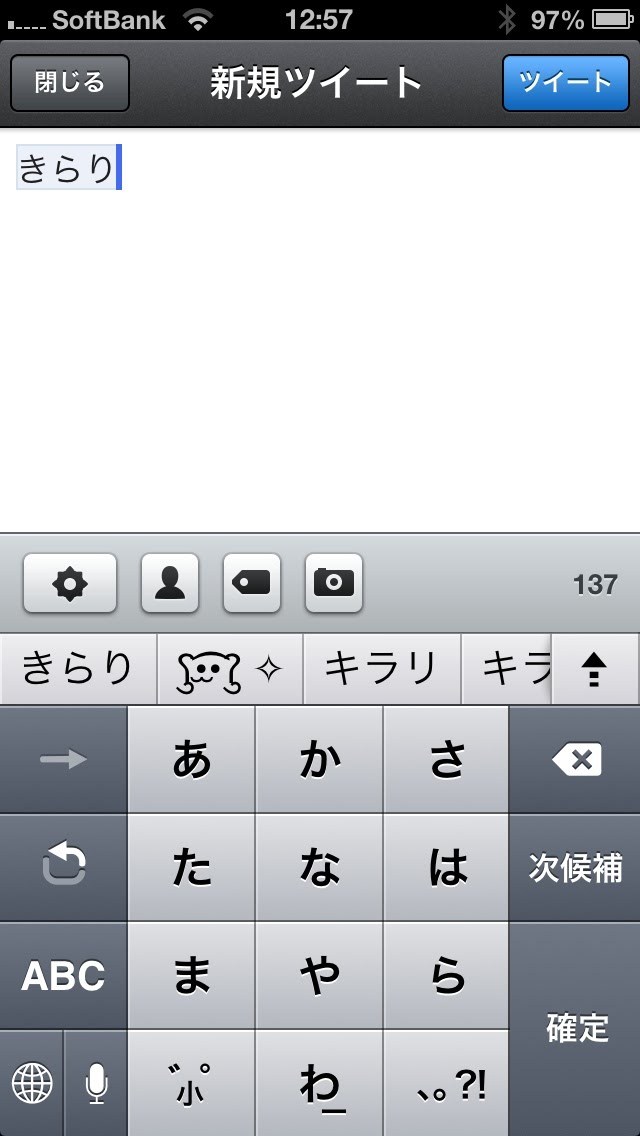Choose the きらり hiragana candidate
This screenshot has width=640, height=1136.
[x=78, y=669]
